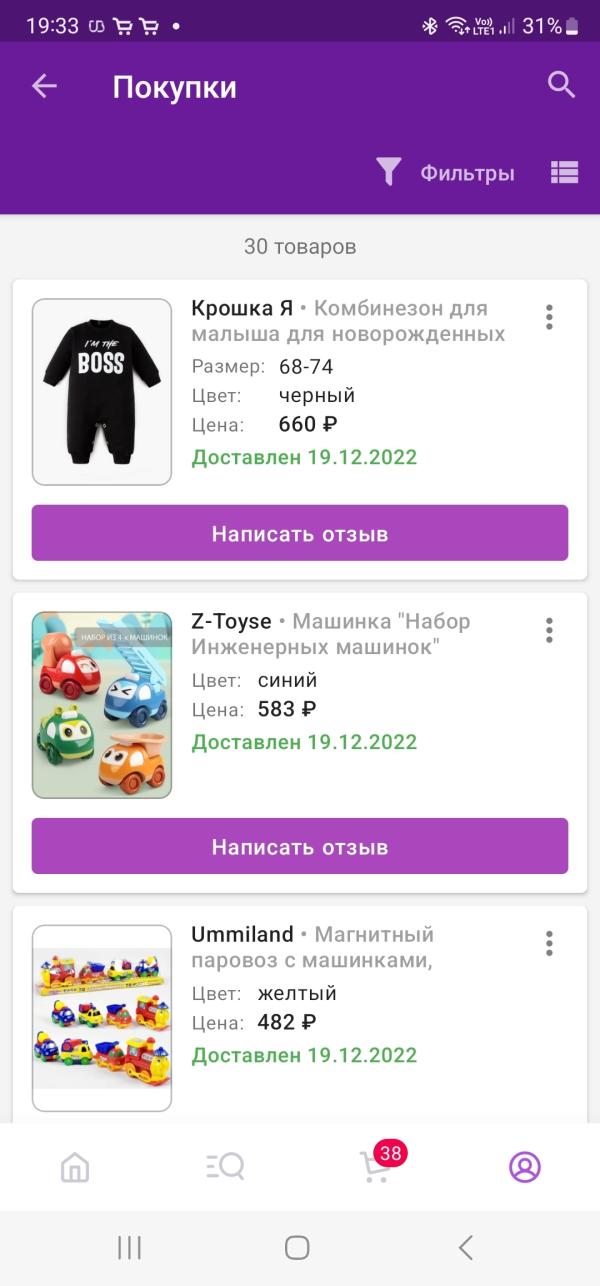The height and width of the screenshot is (1286, 600).
Task: Open the cart with 38 items
Action: 376,1166
